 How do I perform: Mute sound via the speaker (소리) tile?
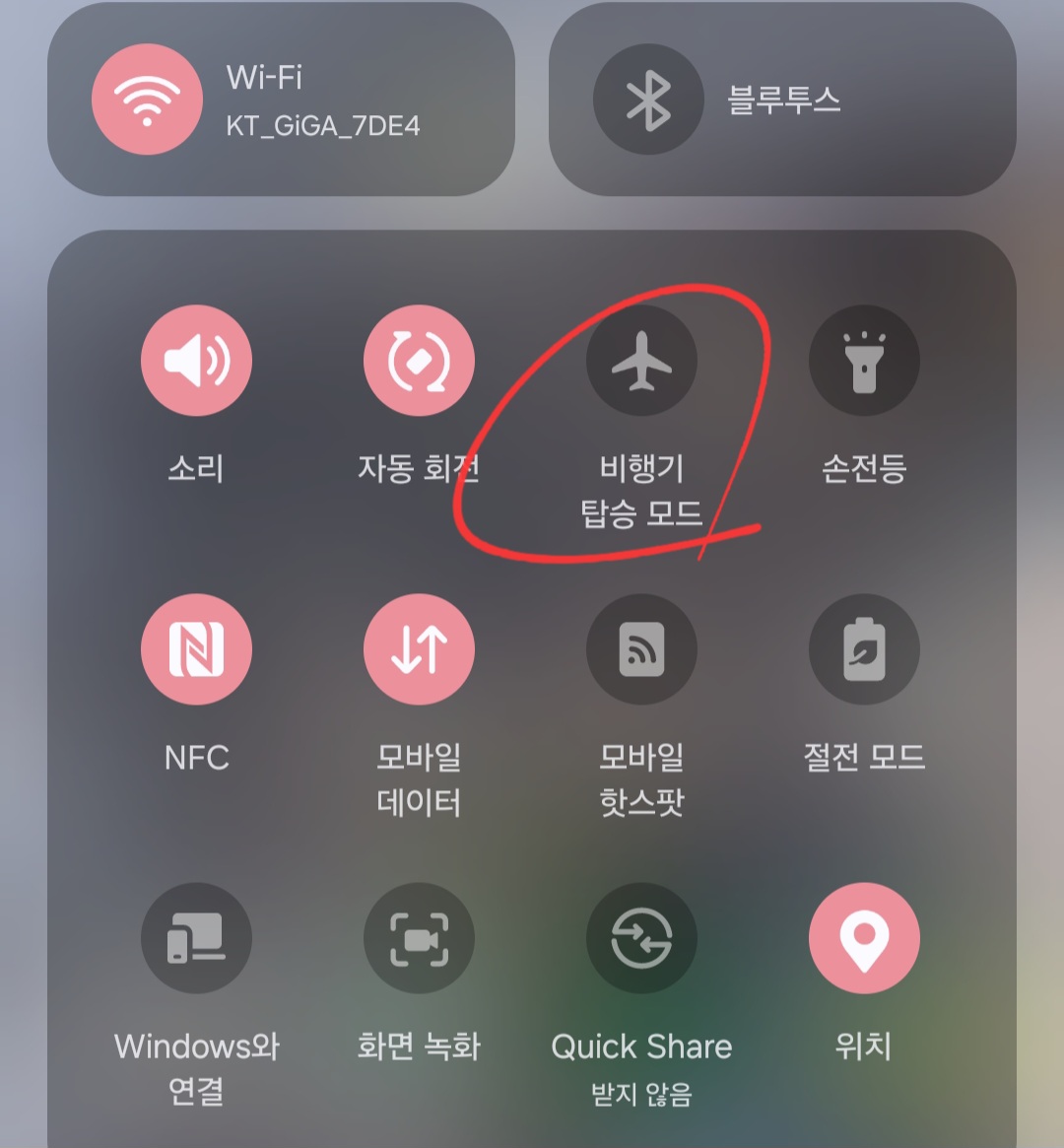click(197, 361)
